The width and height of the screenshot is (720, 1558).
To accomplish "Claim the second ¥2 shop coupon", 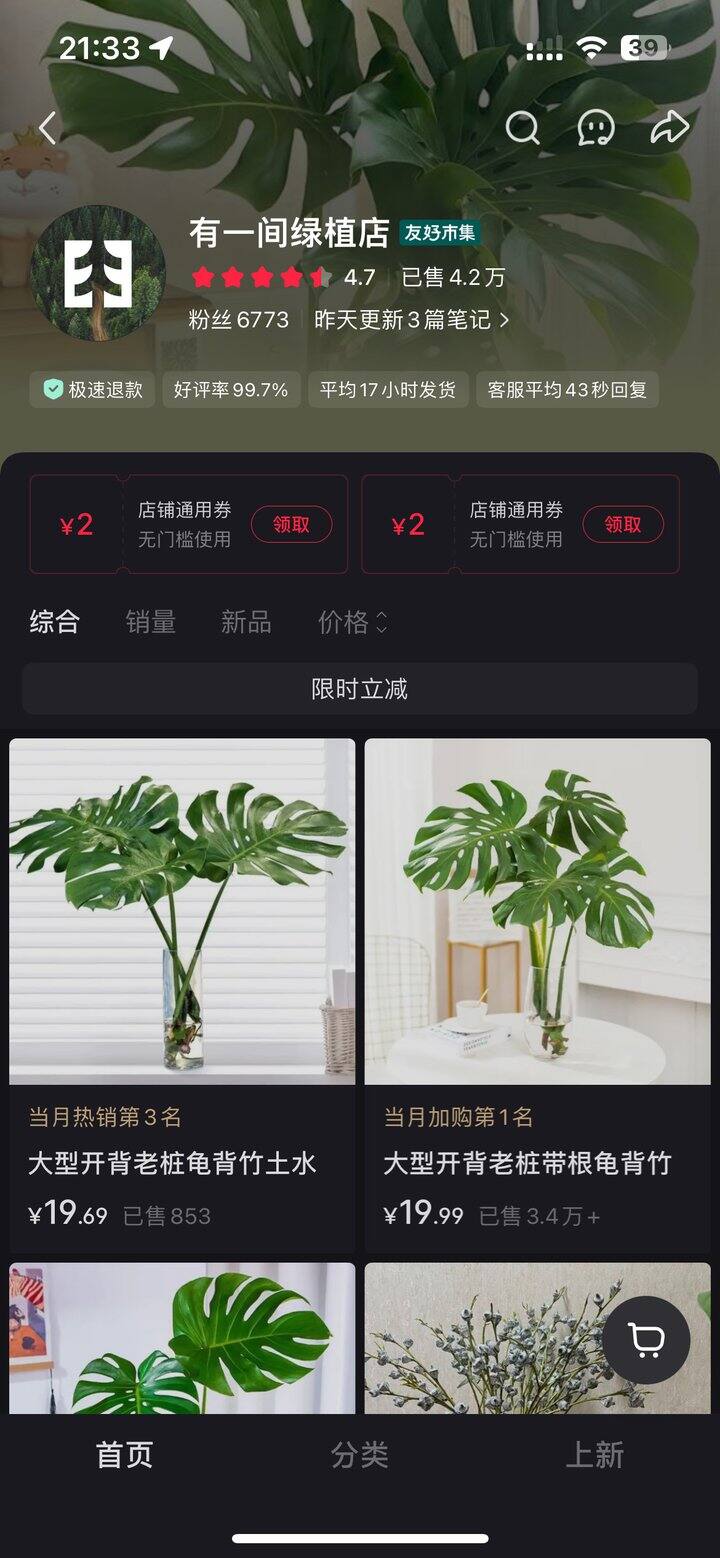I will (x=622, y=524).
